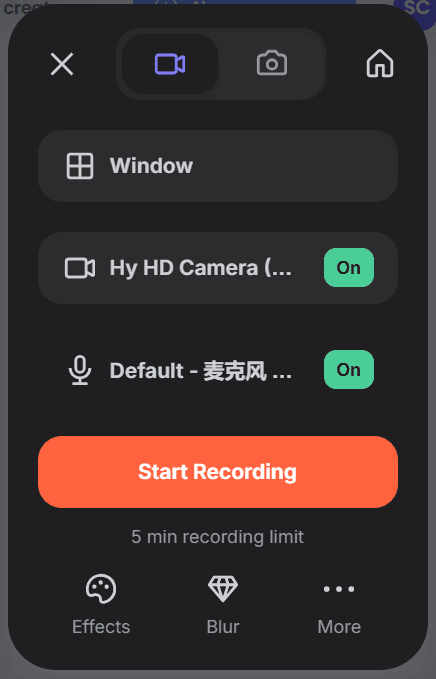Viewport: 436px width, 679px height.
Task: Turn off the microphone On toggle
Action: 349,370
